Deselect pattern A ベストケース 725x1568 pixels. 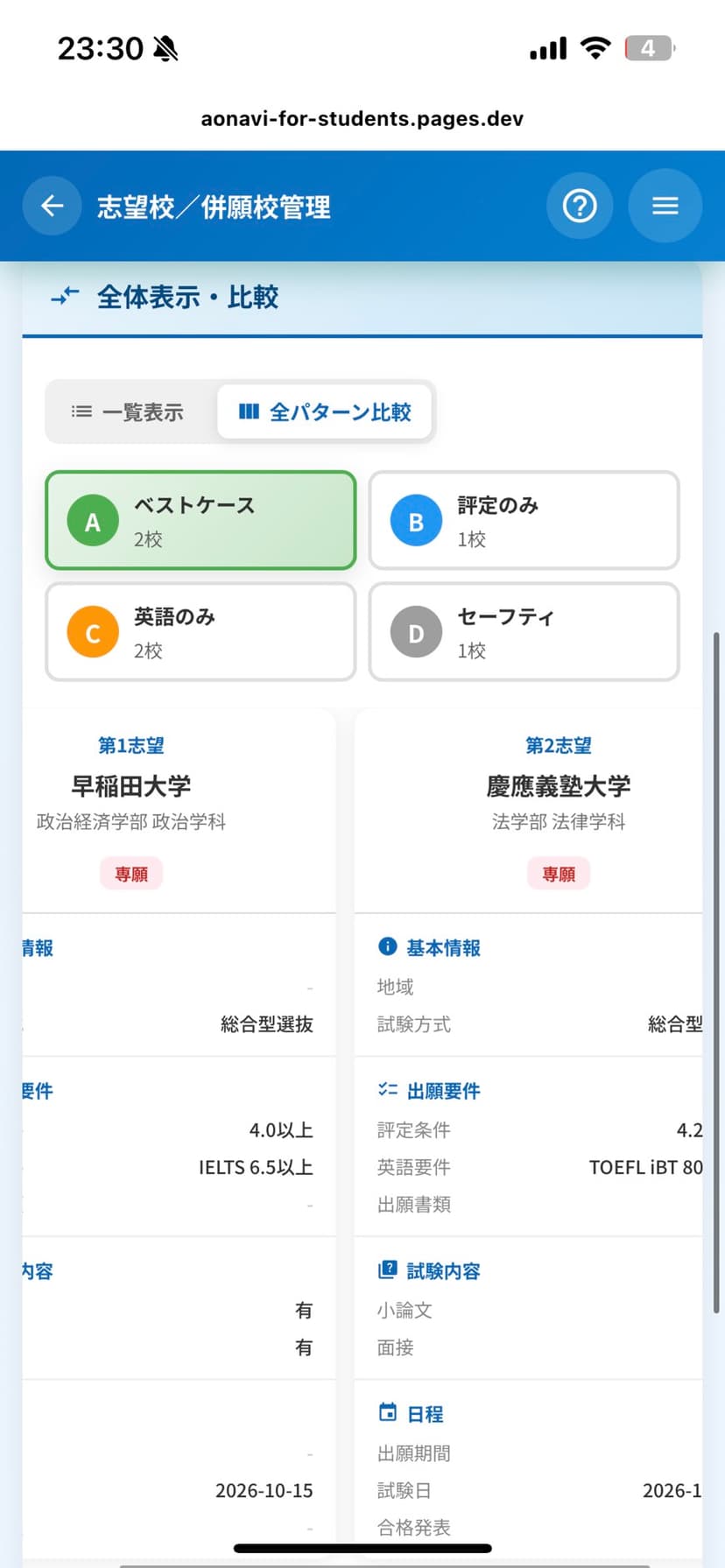pos(200,520)
